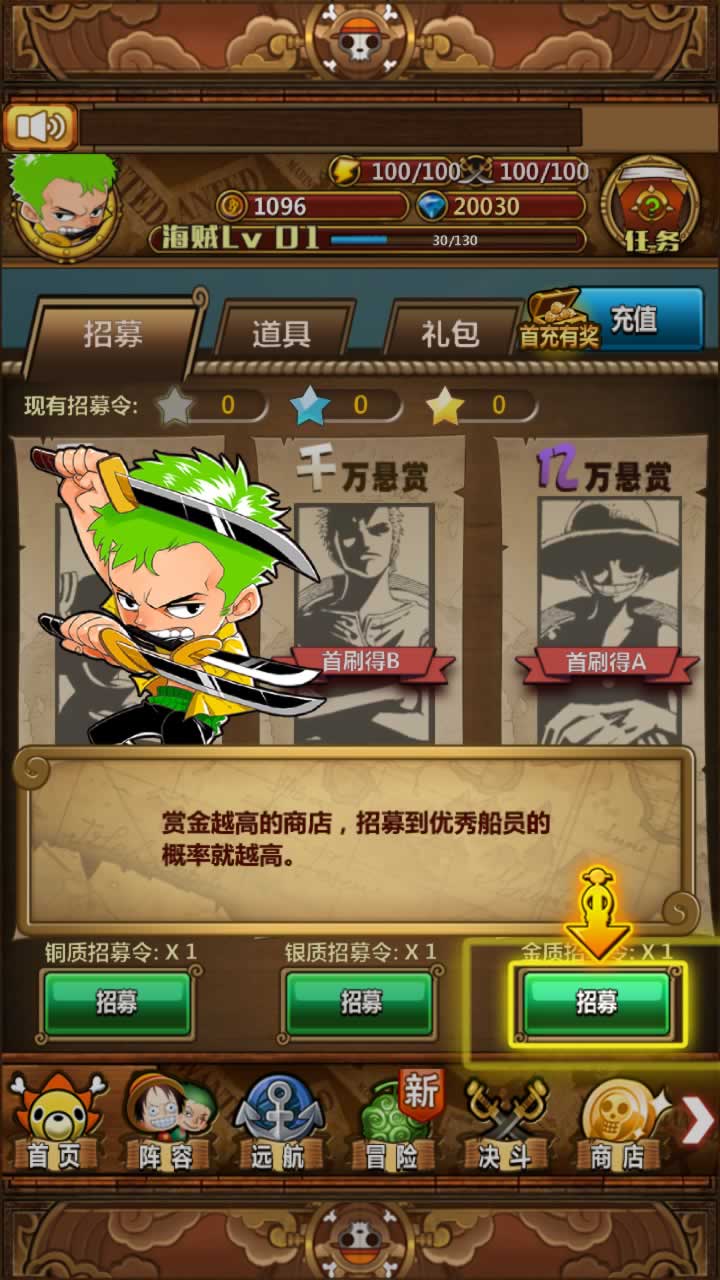Screen dimensions: 720x1280
Task: Recruit using 银质招募令
Action: pos(361,1003)
